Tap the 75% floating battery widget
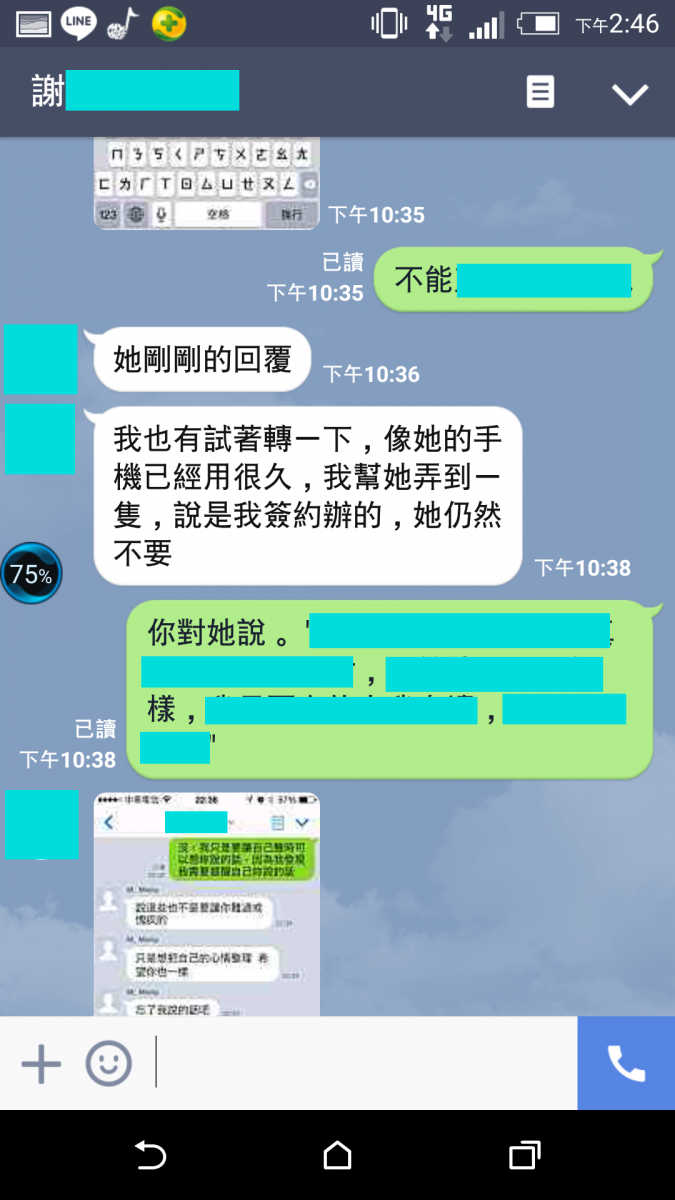Image resolution: width=675 pixels, height=1200 pixels. point(31,574)
